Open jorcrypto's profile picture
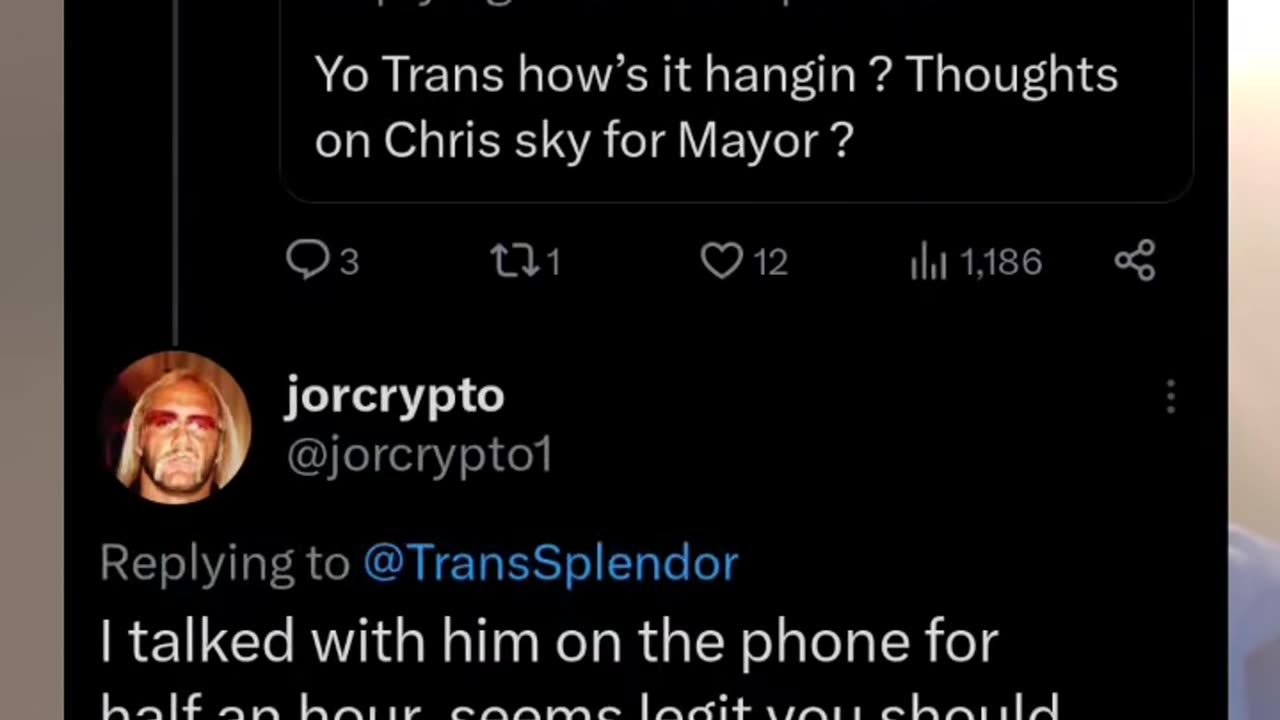The image size is (1280, 720). [177, 427]
